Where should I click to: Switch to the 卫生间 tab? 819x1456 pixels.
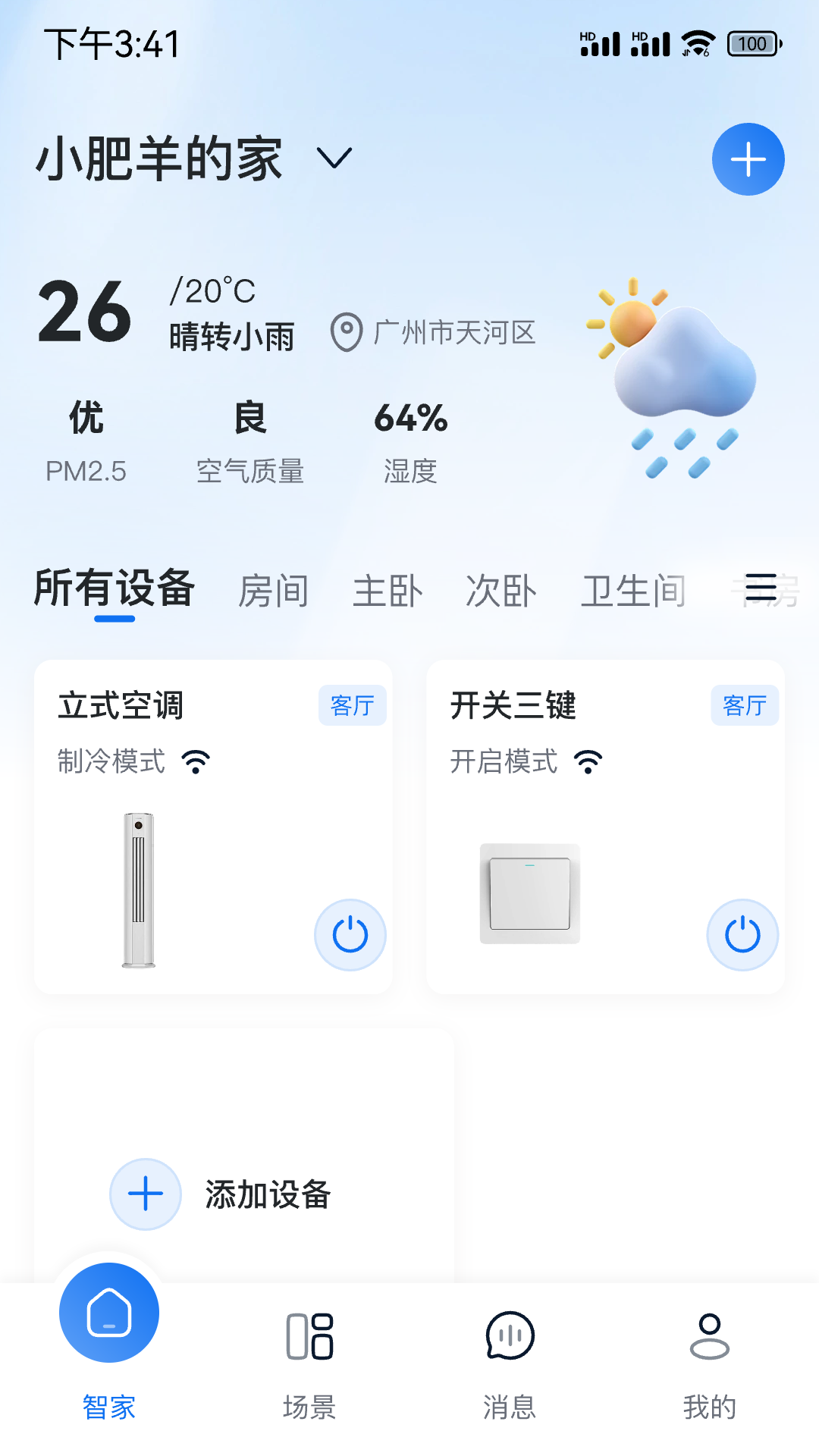[633, 591]
